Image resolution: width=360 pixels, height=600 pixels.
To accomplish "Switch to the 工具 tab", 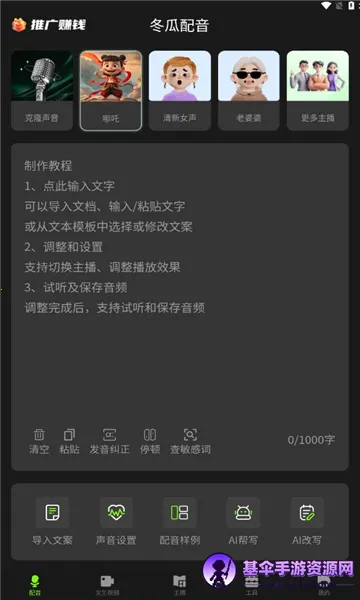I will pyautogui.click(x=251, y=585).
